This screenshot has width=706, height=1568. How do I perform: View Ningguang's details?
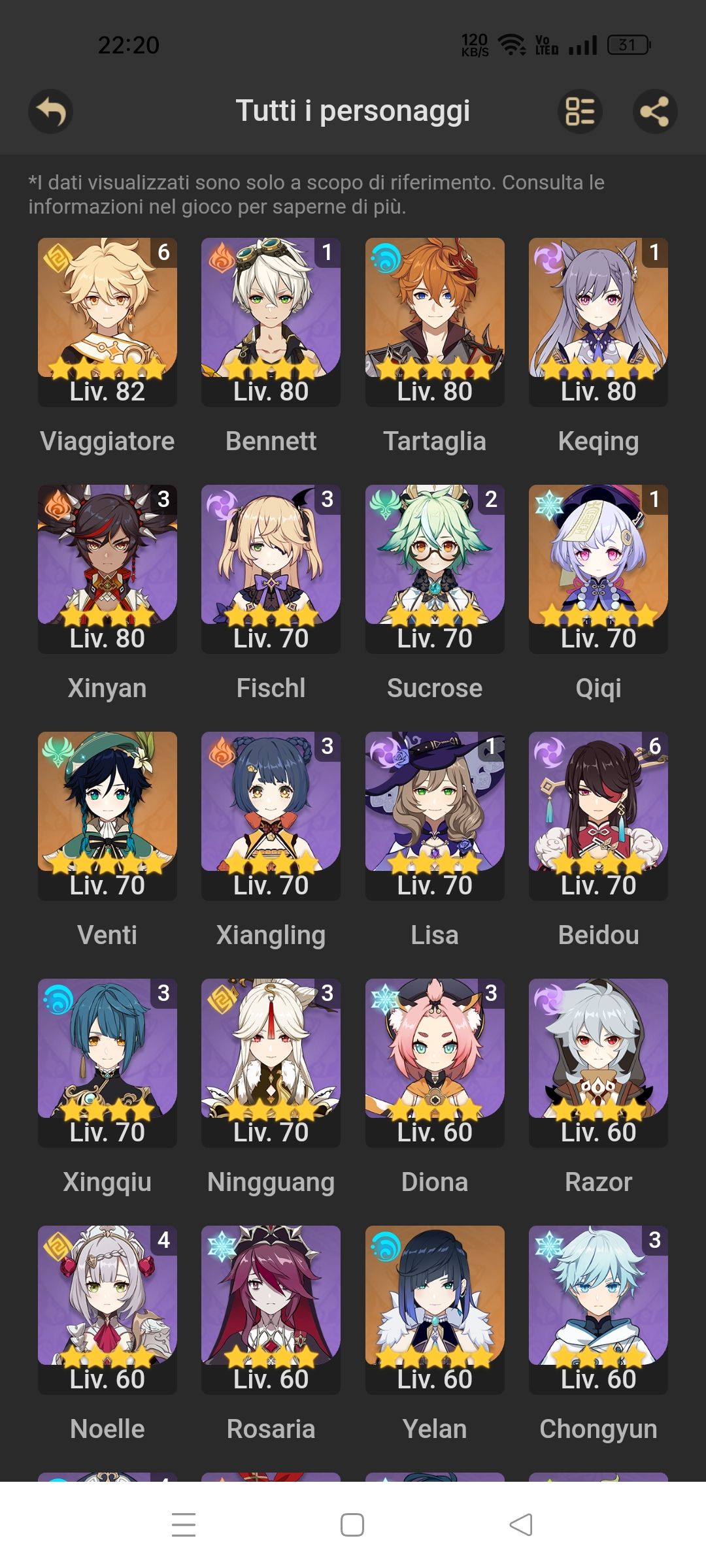coord(271,1062)
